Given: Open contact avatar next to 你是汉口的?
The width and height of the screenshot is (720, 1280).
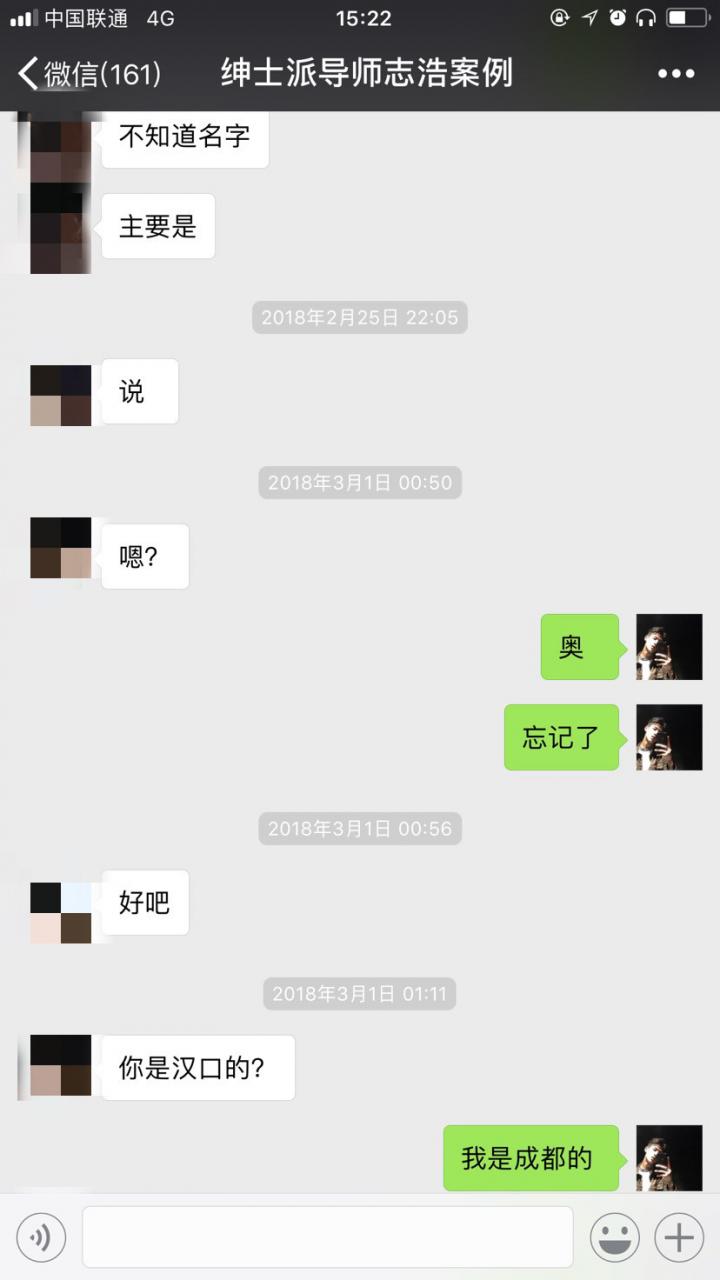Looking at the screenshot, I should point(61,1066).
